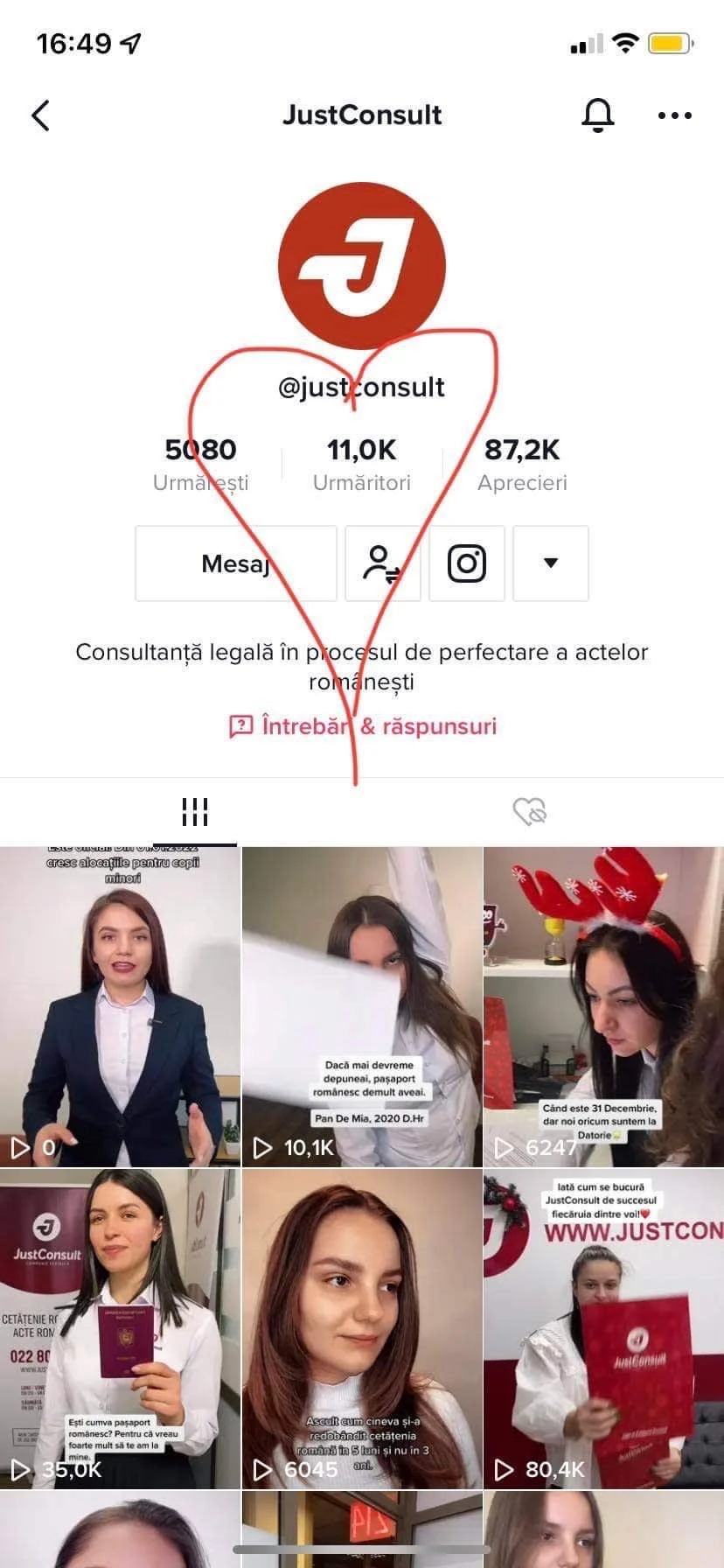
Task: Tap the follow status person icon
Action: [x=382, y=563]
